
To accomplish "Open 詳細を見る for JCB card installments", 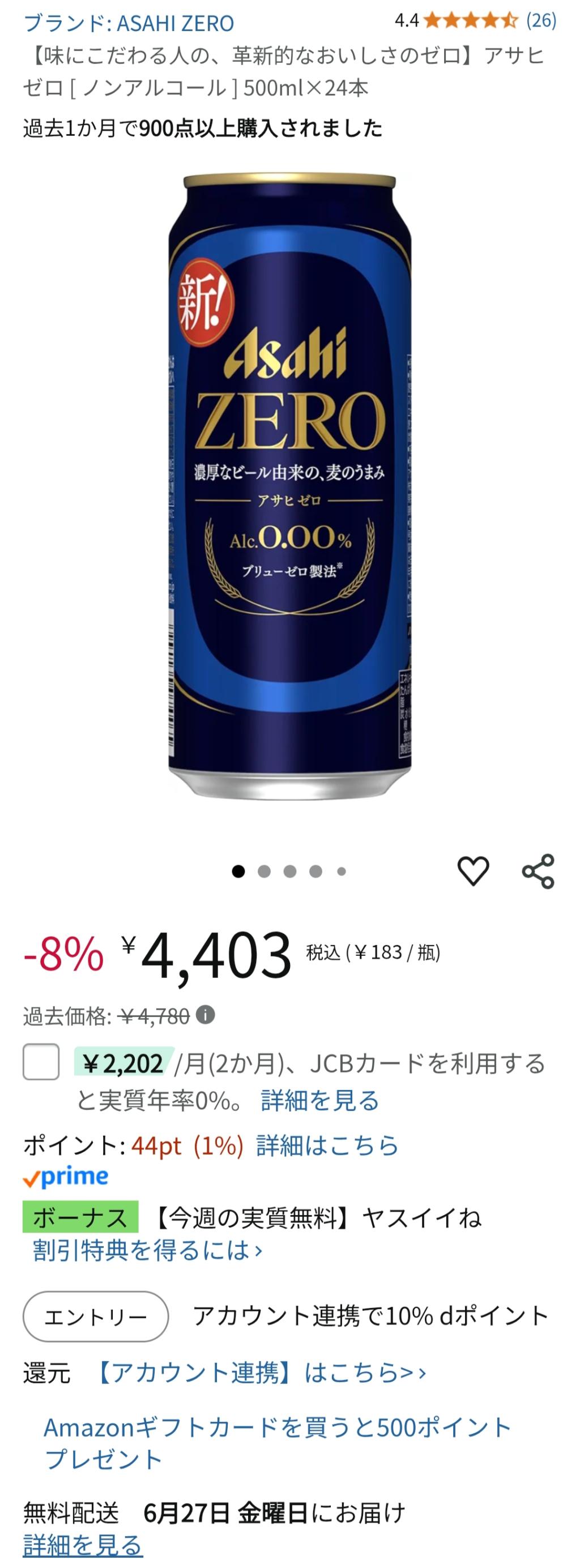I will point(319,1100).
